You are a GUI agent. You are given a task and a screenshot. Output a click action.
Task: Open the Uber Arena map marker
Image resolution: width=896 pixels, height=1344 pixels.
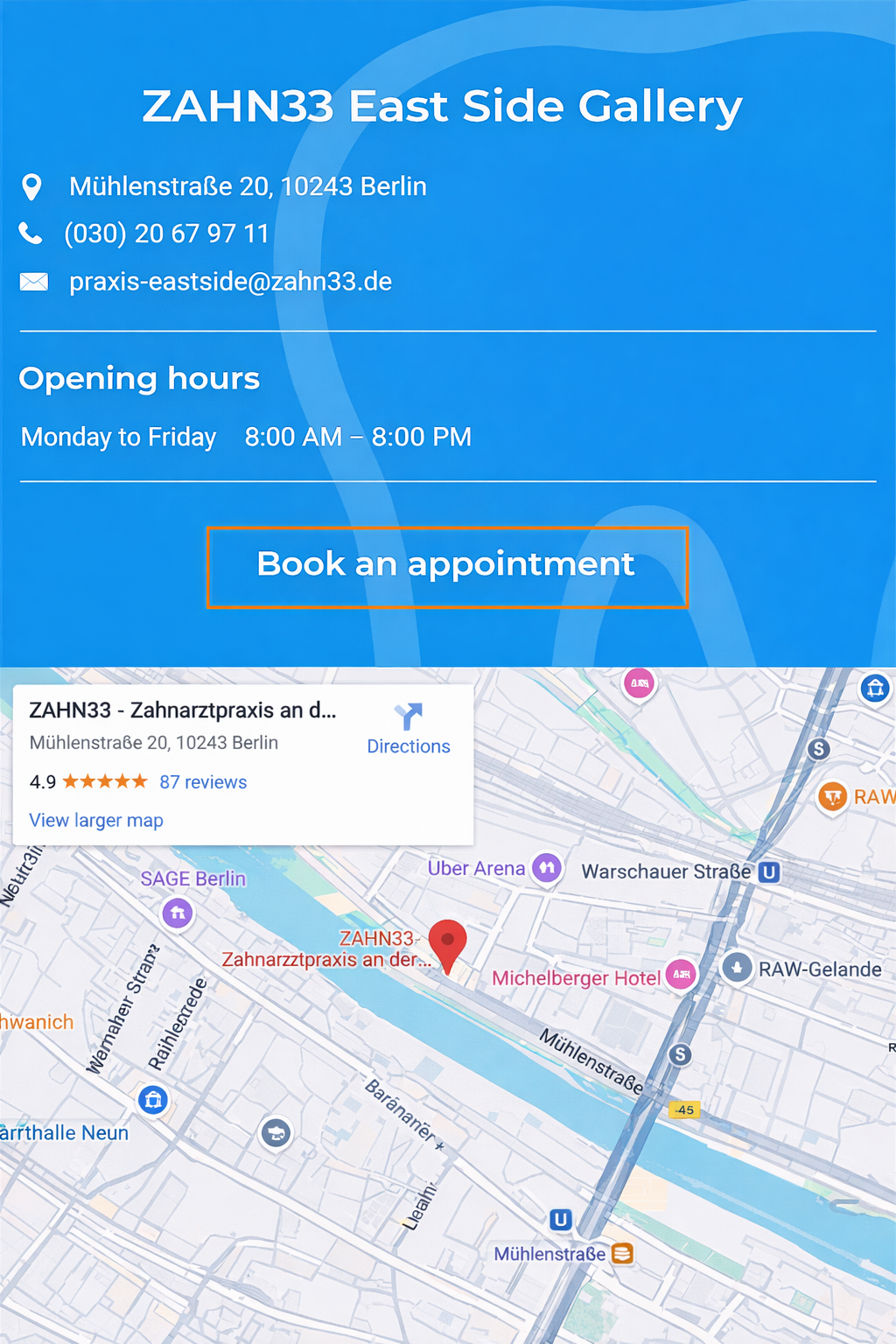coord(547,868)
